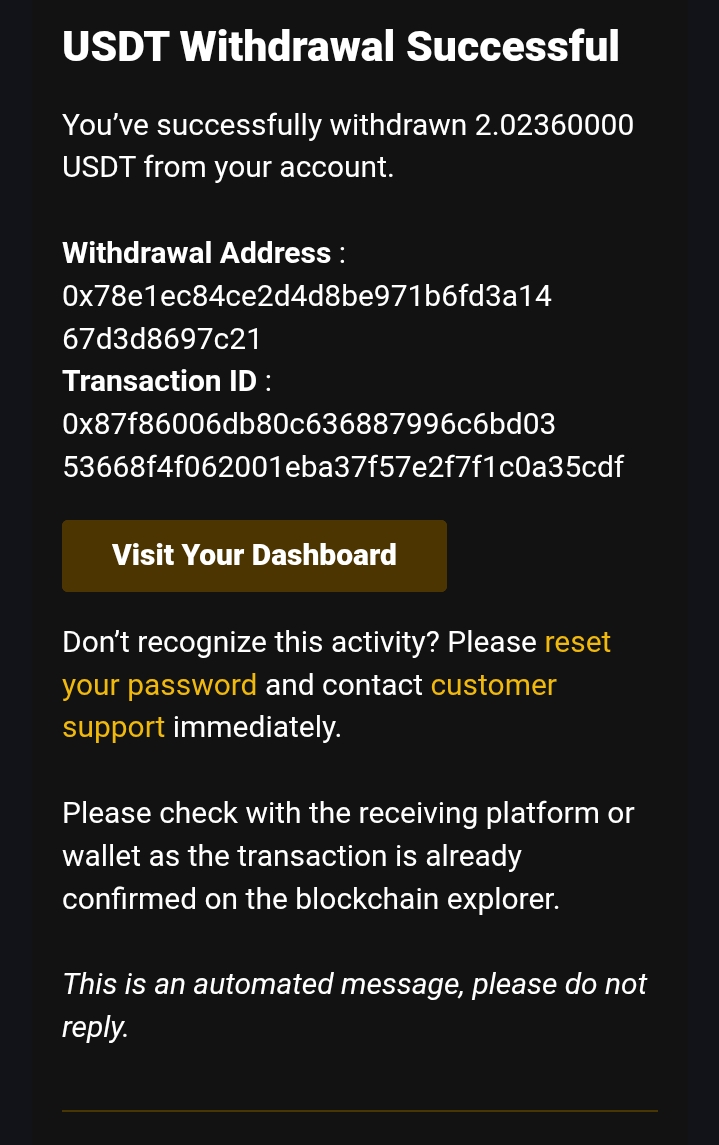The width and height of the screenshot is (719, 1145).
Task: Open the reset your password link
Action: [160, 685]
